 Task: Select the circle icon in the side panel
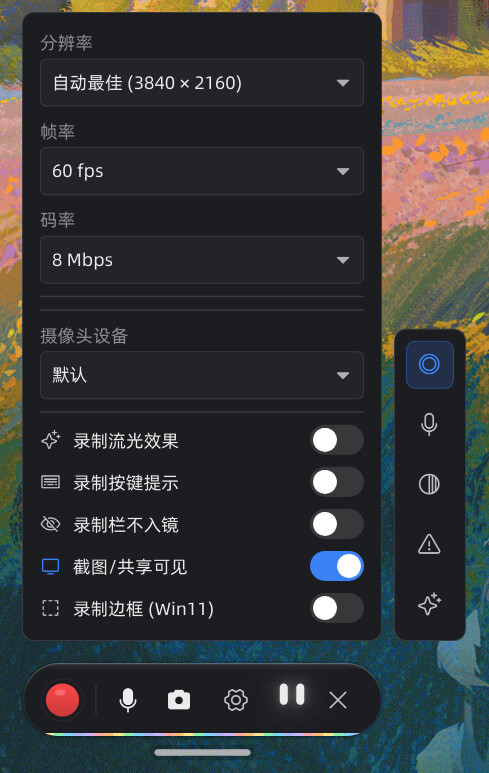[x=429, y=364]
